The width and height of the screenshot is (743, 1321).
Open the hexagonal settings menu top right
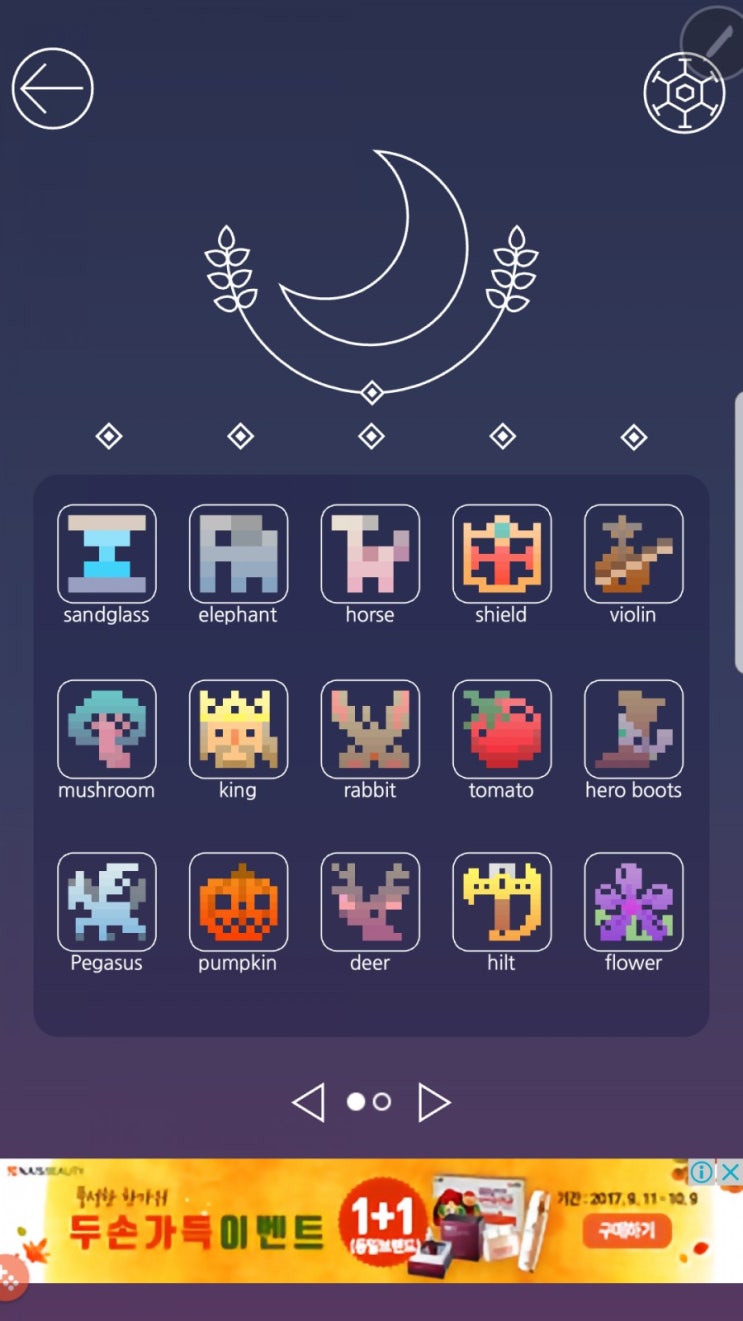[684, 92]
